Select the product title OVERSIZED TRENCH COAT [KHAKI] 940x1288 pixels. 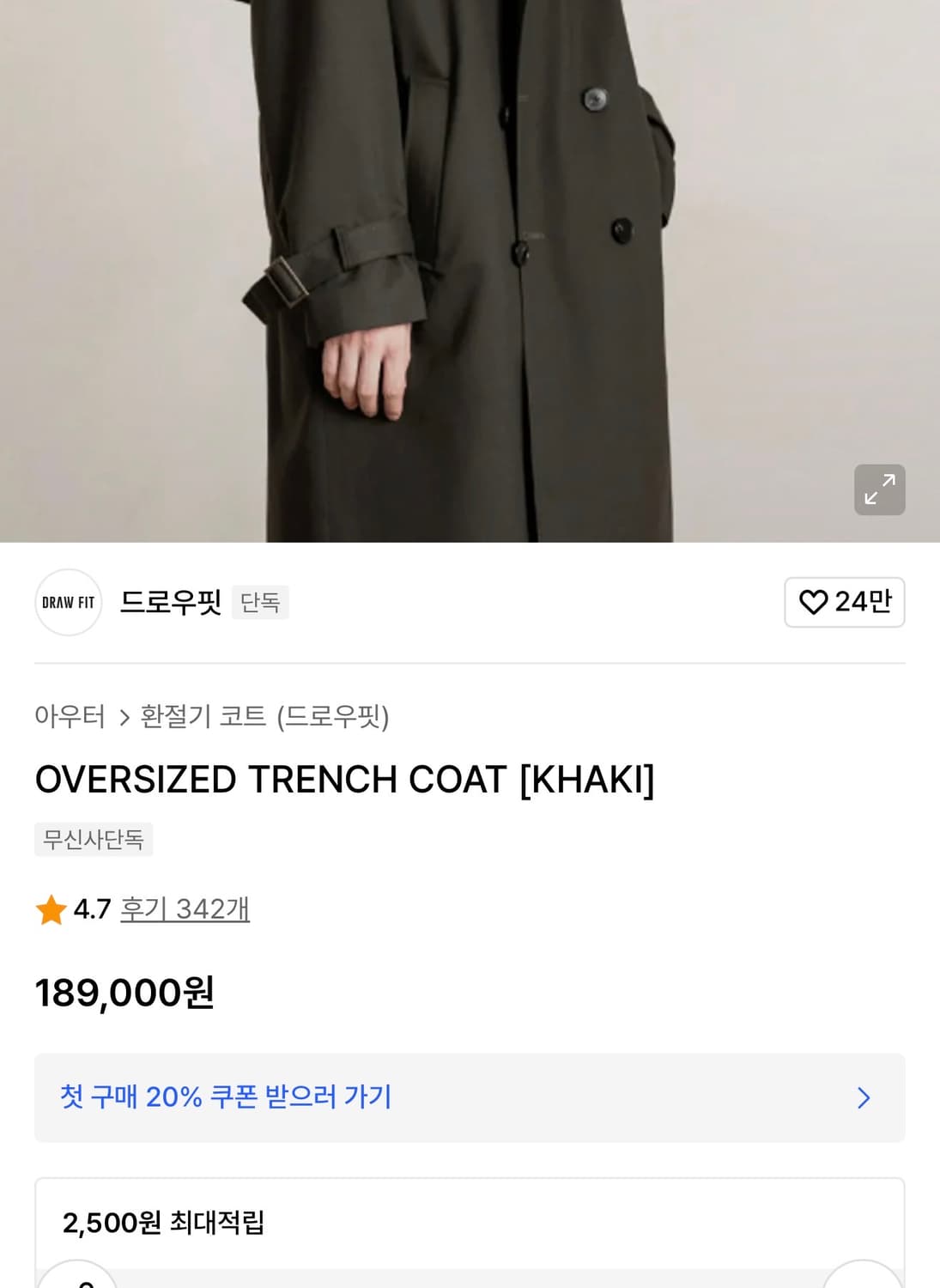tap(345, 778)
